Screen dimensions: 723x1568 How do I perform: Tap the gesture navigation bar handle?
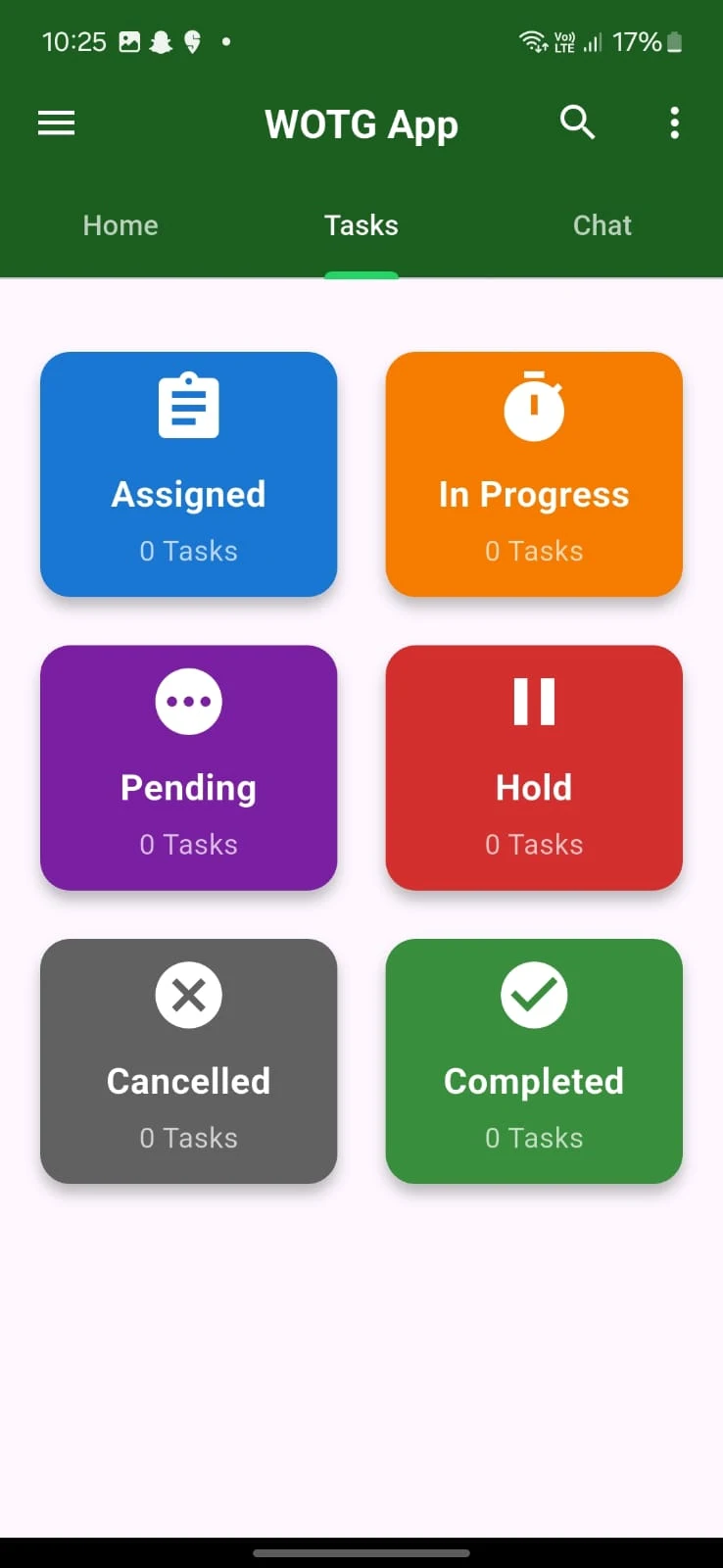click(x=361, y=1552)
